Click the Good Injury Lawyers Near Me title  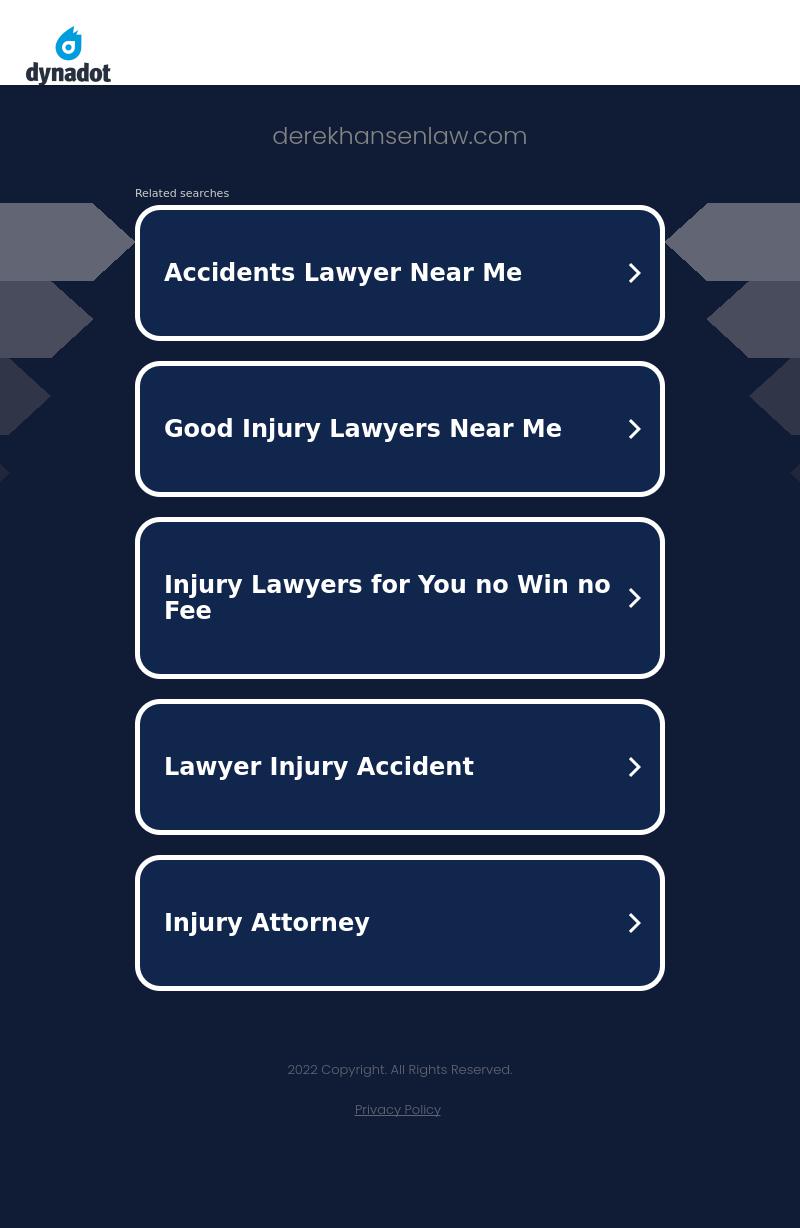tap(363, 428)
